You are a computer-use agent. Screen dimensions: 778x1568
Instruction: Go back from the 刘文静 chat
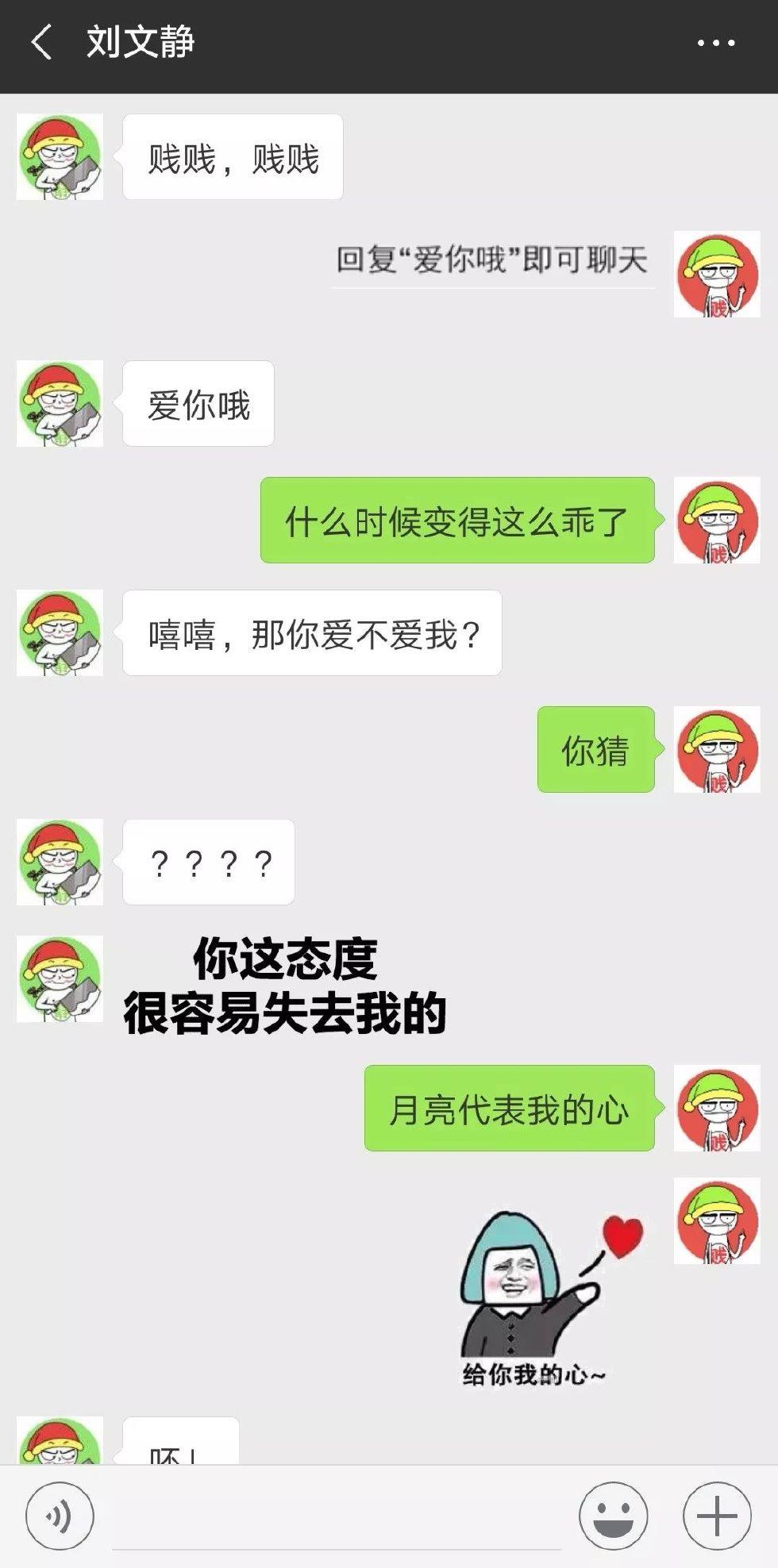coord(41,42)
